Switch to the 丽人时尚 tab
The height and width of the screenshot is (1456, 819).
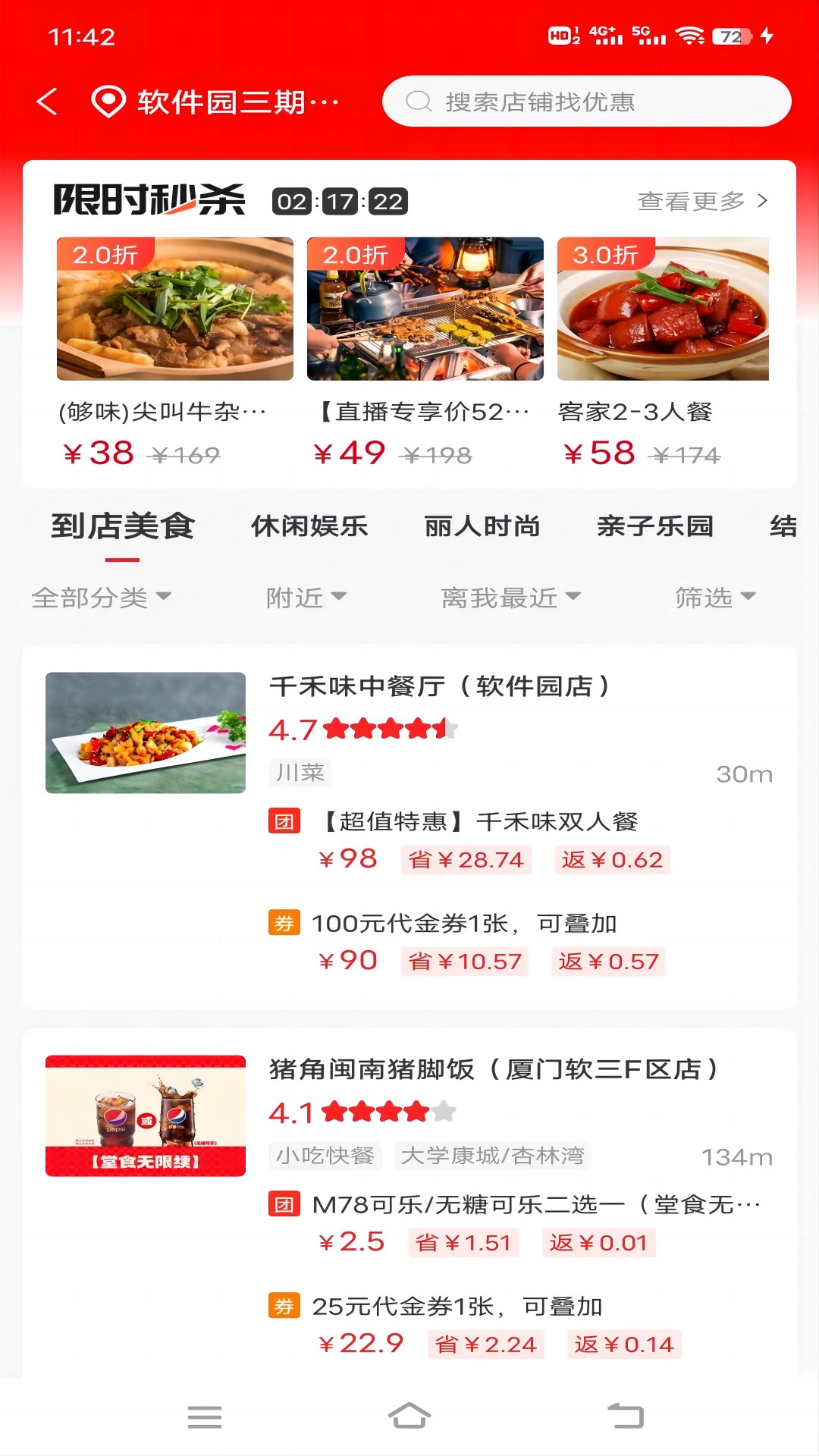click(x=482, y=526)
